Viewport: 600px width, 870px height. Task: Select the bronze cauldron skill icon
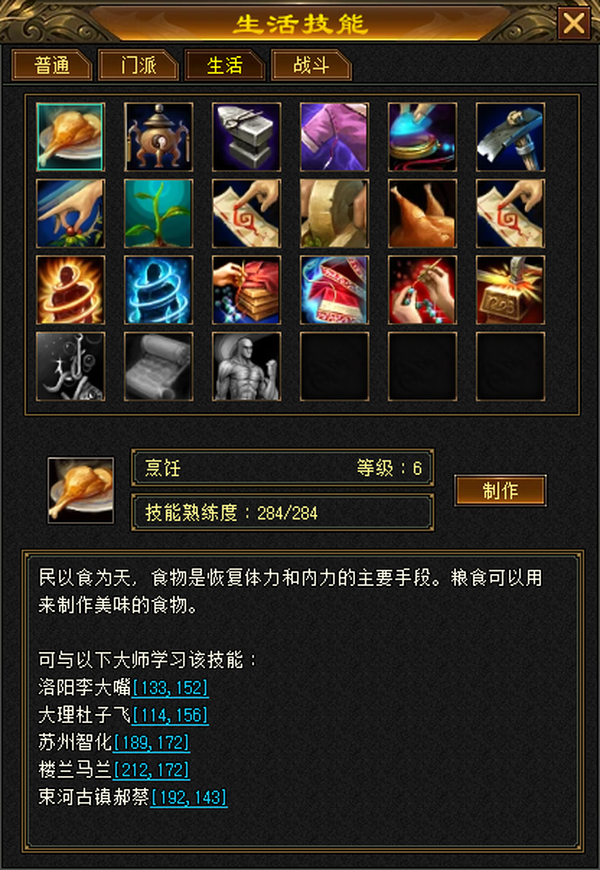tap(159, 136)
